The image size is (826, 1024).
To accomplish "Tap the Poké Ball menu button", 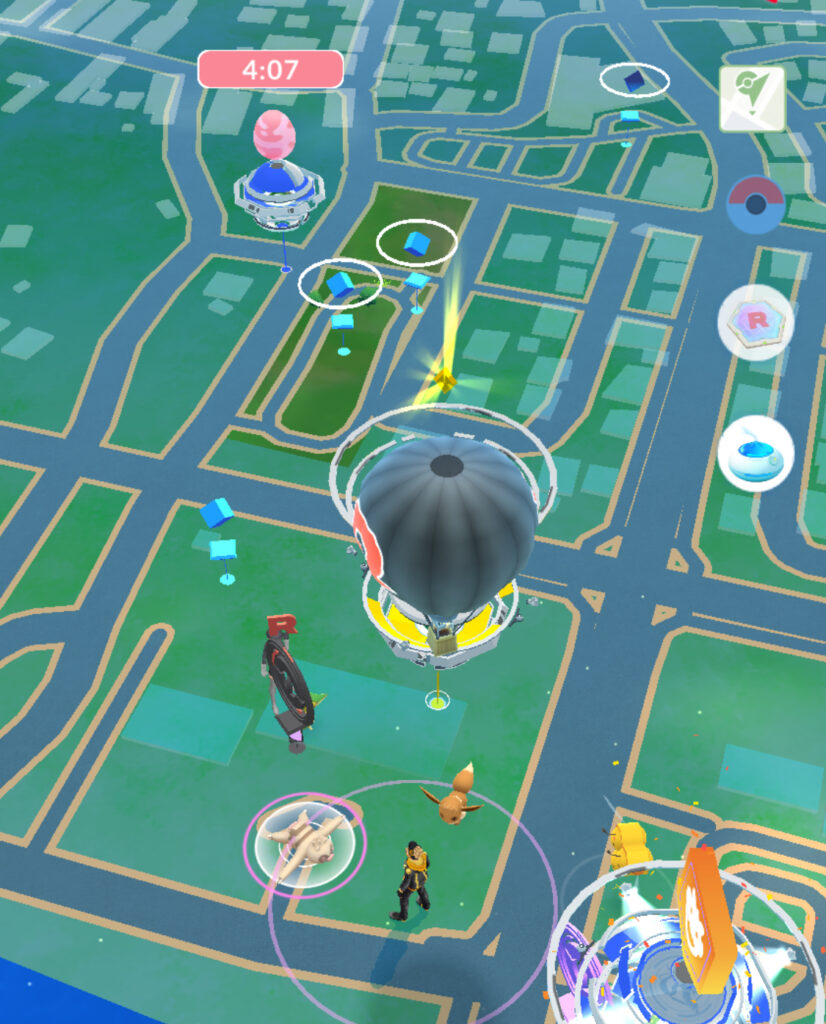I will 756,204.
